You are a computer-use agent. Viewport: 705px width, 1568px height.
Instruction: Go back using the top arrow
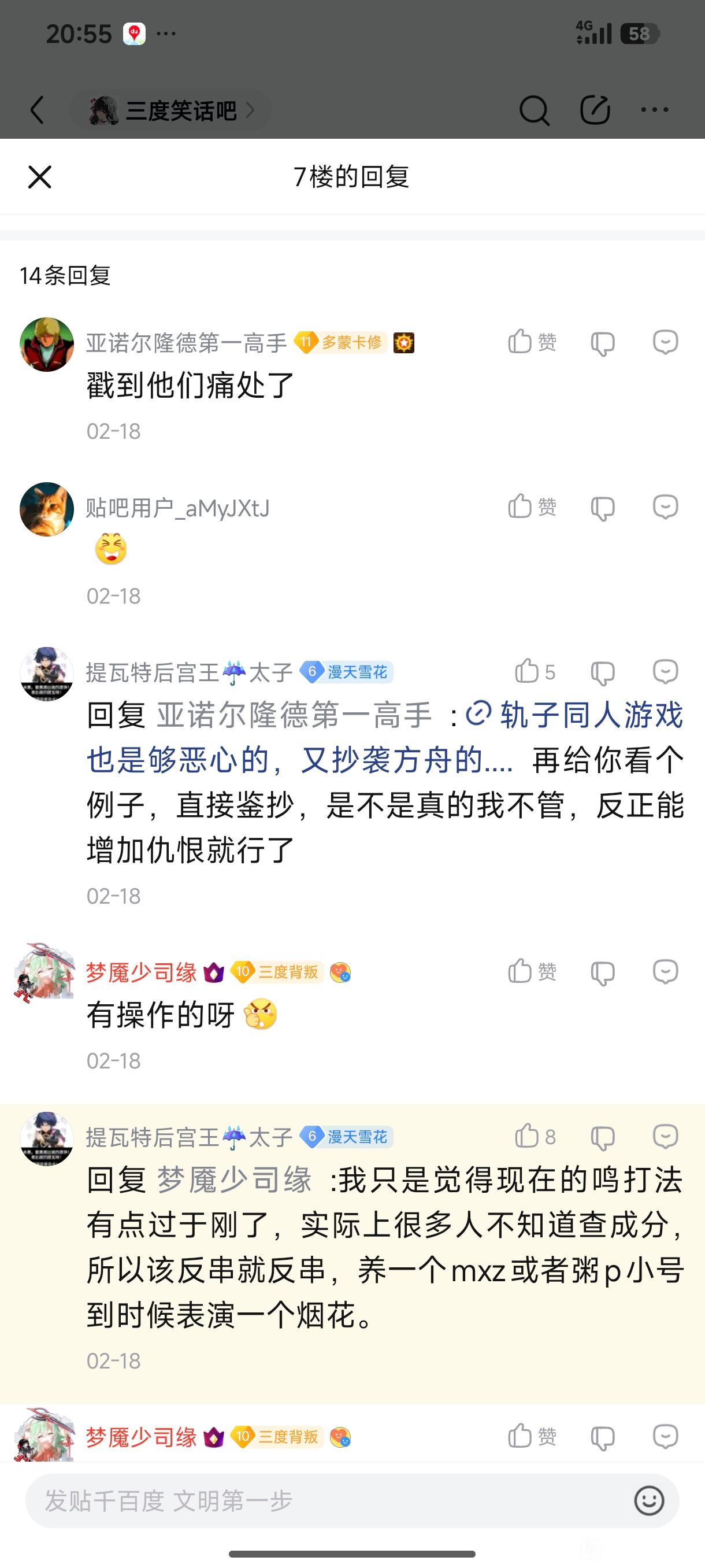click(x=38, y=110)
